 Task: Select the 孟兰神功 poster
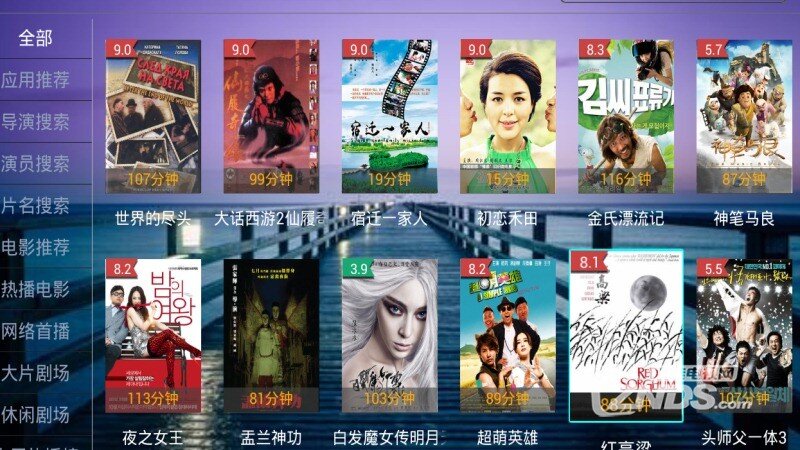pos(271,335)
